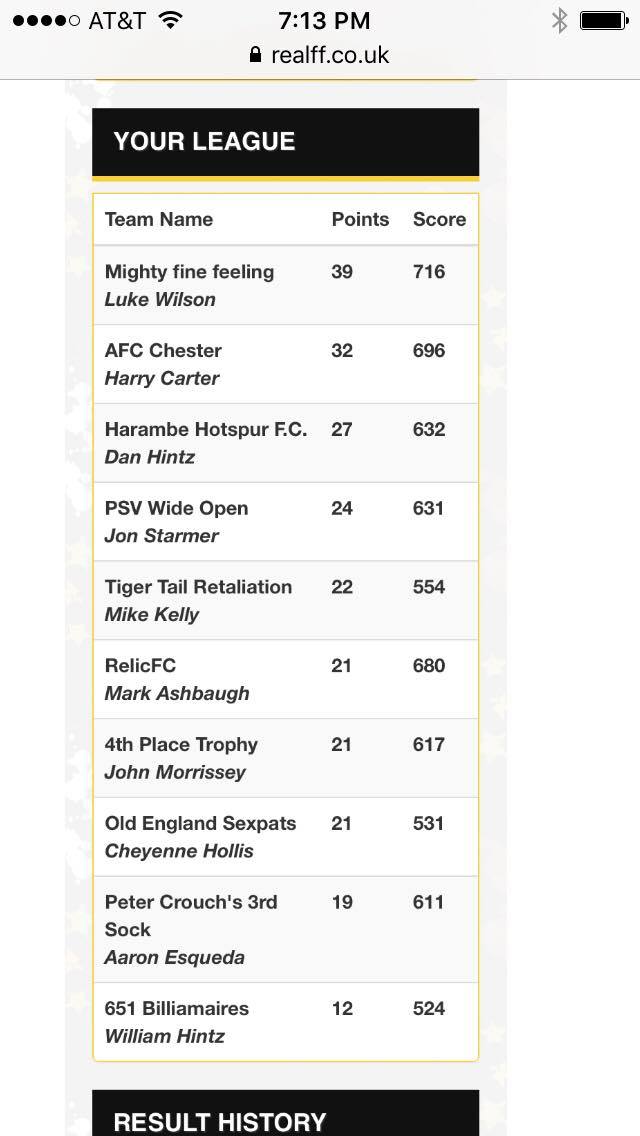Tap the realff.co.uk address bar
Image resolution: width=640 pixels, height=1136 pixels.
pyautogui.click(x=319, y=55)
